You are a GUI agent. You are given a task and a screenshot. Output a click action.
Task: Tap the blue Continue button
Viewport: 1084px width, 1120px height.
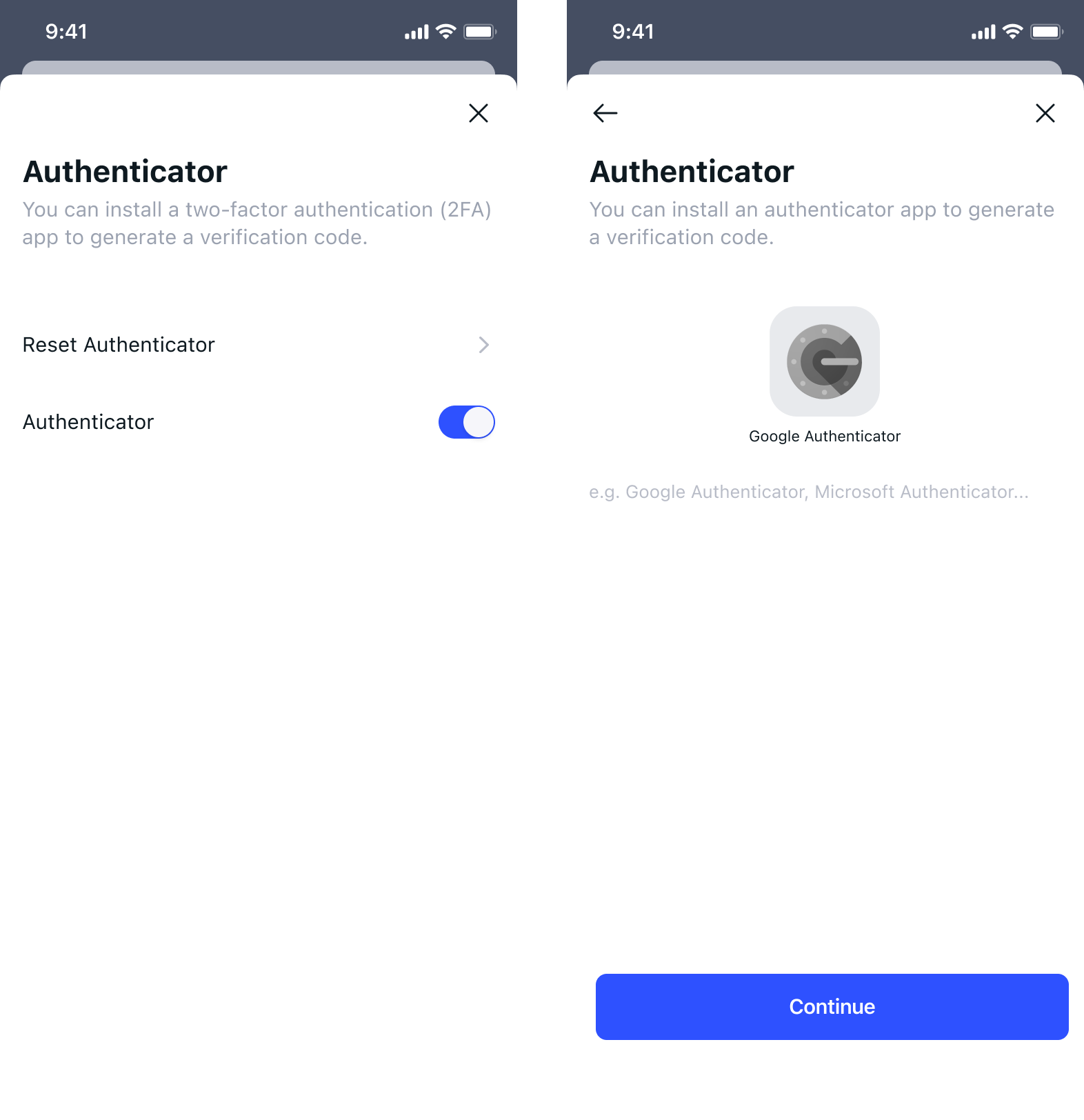832,1006
